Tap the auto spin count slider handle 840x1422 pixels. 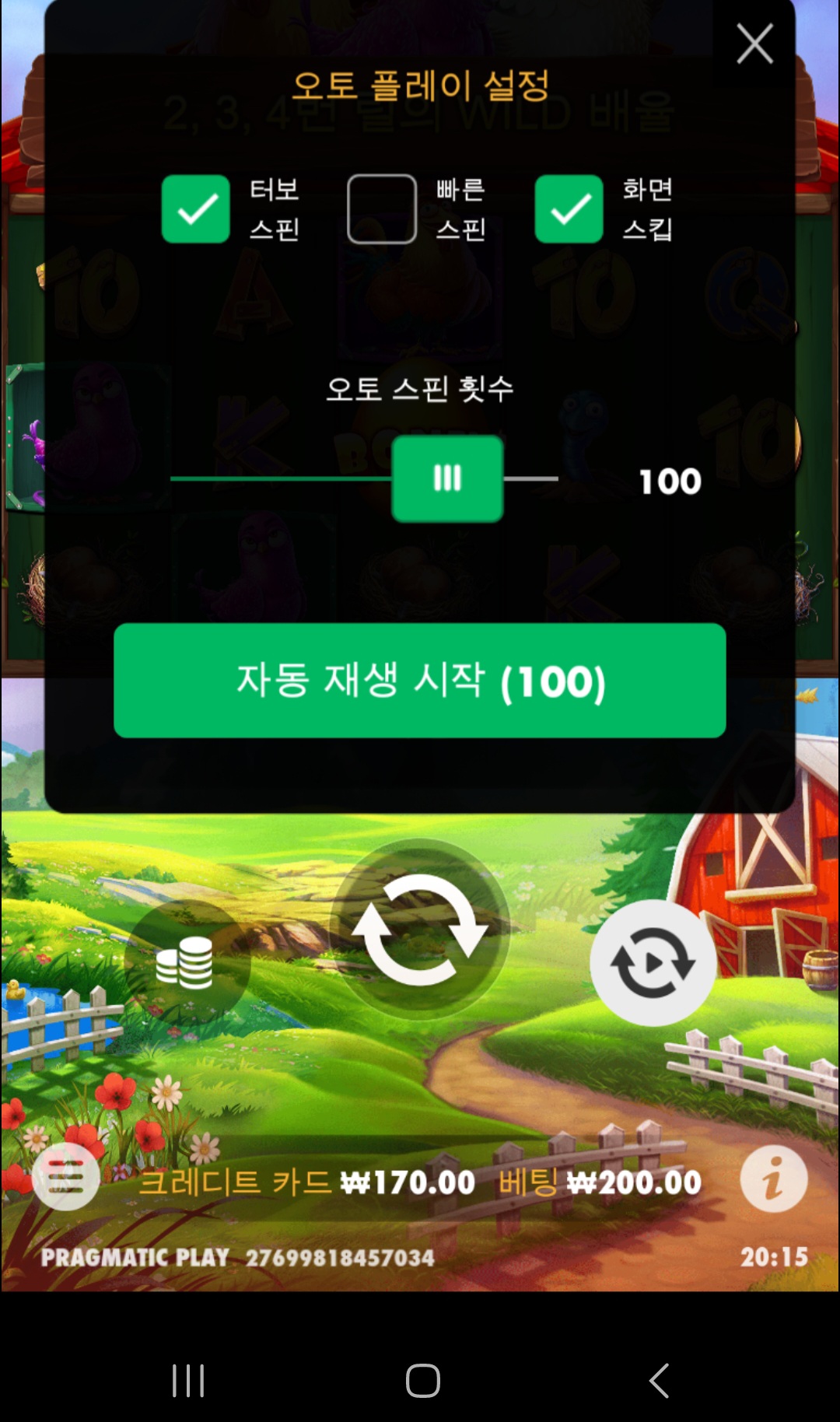click(447, 478)
